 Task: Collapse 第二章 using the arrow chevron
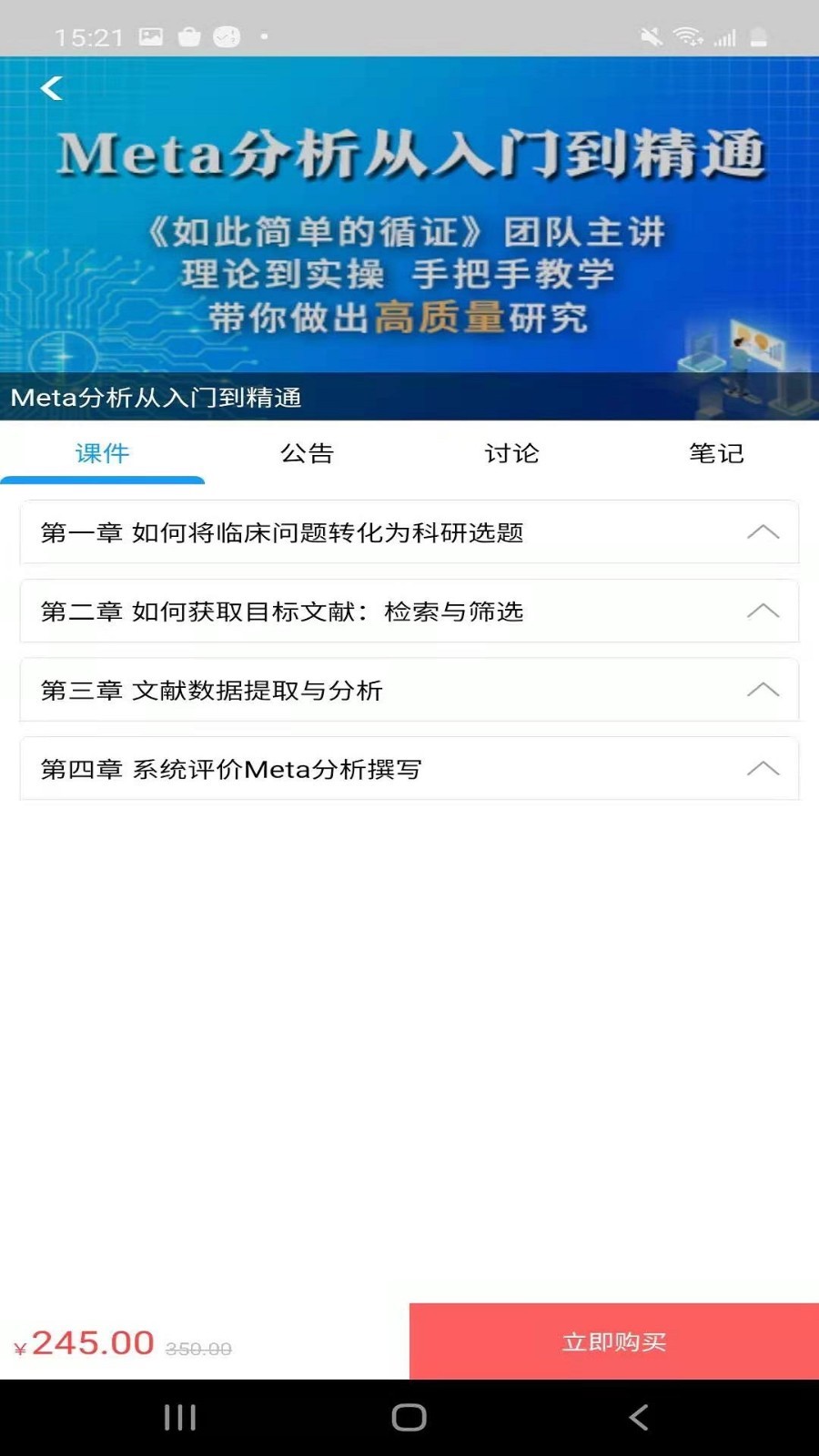(x=764, y=611)
